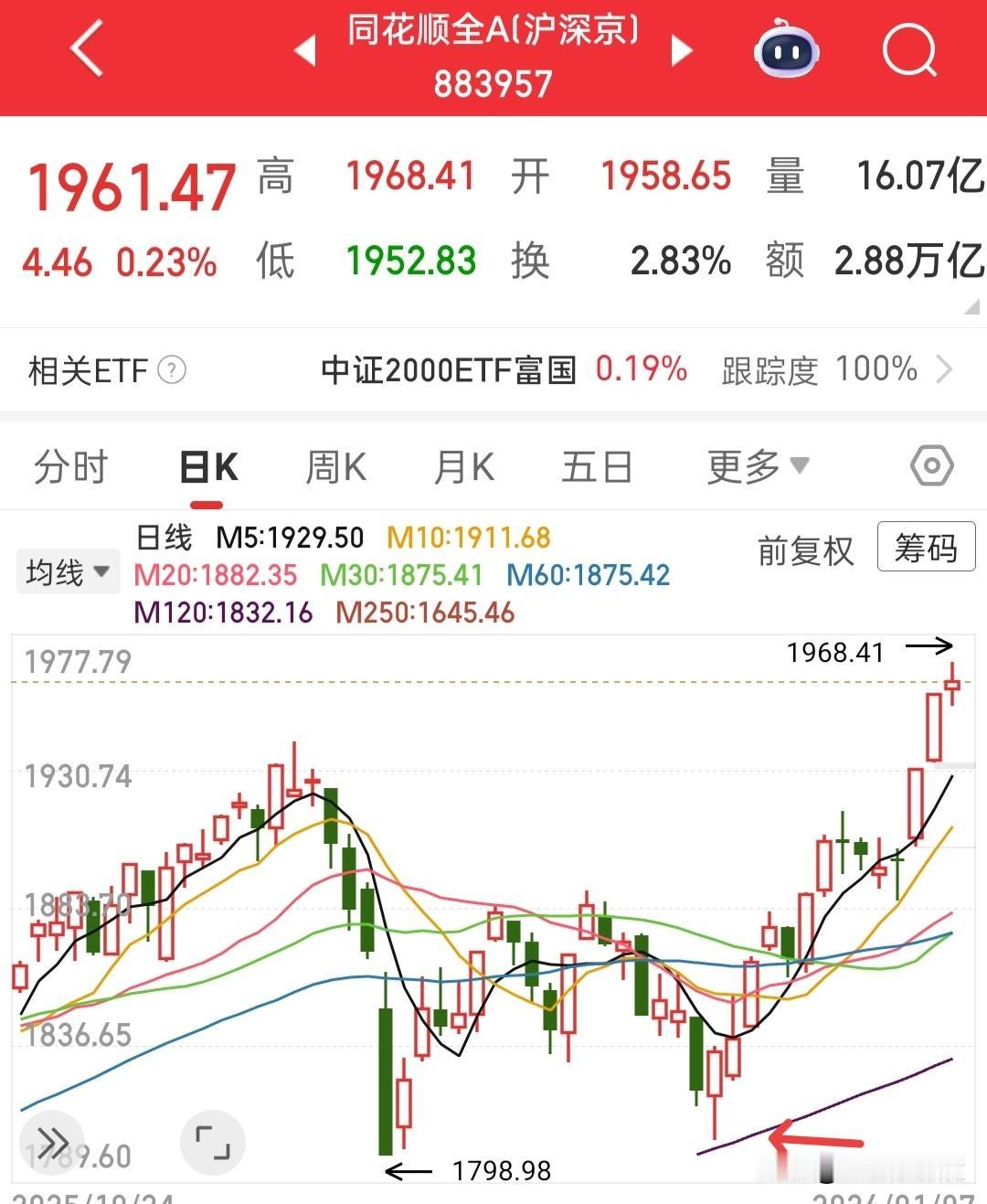Viewport: 987px width, 1204px height.
Task: Open chart settings via the hexagon gear icon
Action: (x=933, y=465)
